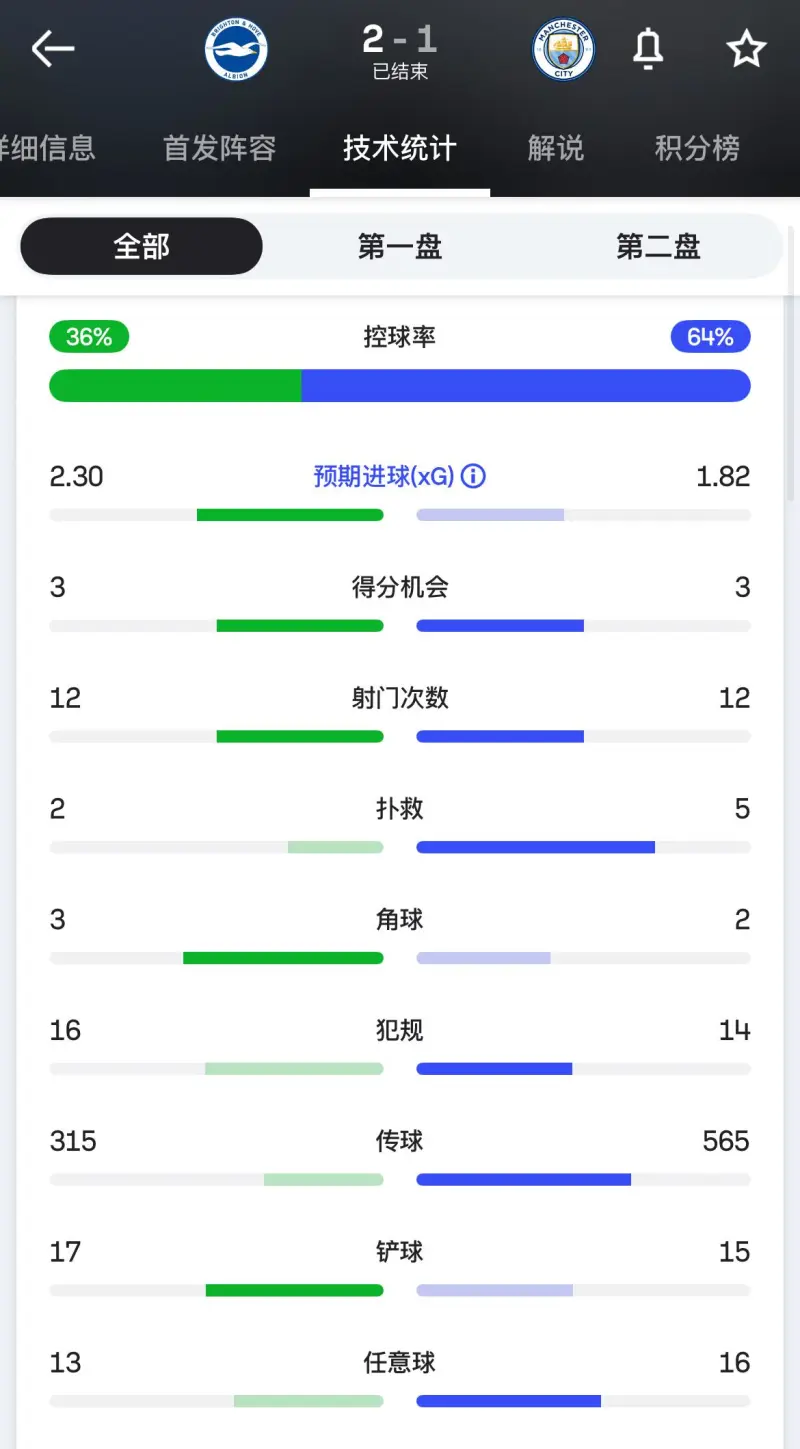This screenshot has width=800, height=1449.
Task: Open the Manchester City team logo
Action: (x=563, y=50)
